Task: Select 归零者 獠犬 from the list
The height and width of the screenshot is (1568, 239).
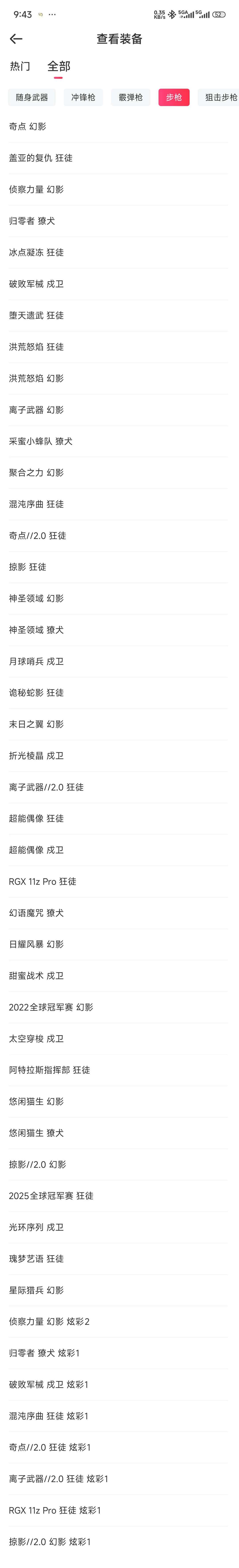Action: tap(32, 221)
